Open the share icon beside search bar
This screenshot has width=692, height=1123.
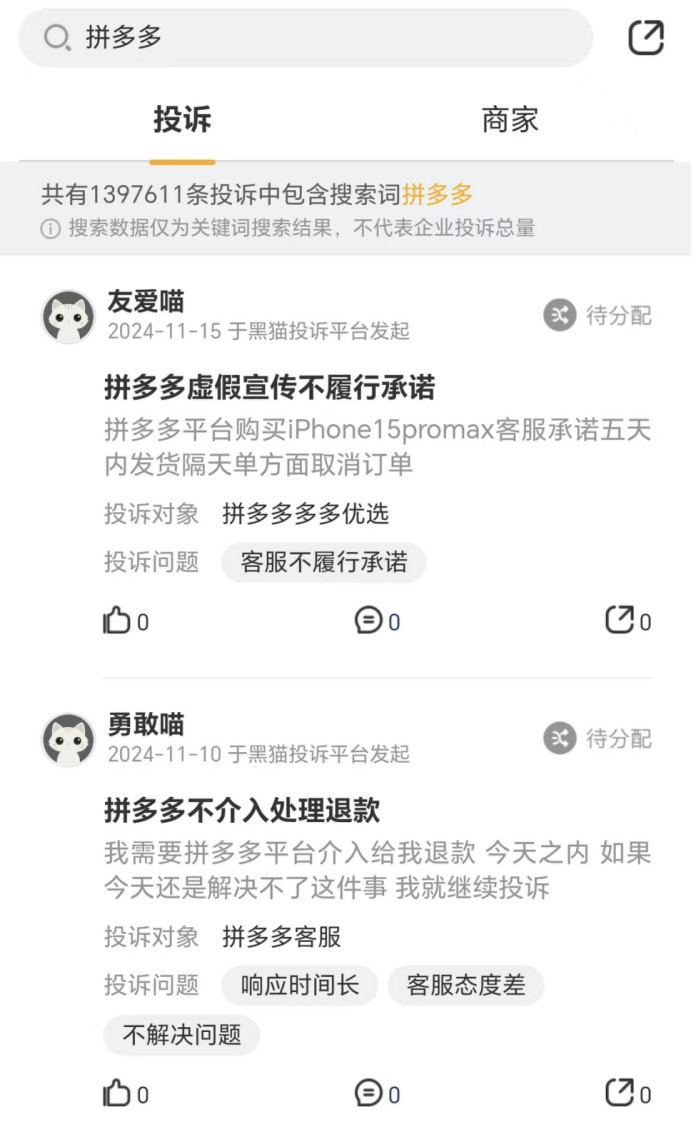646,38
